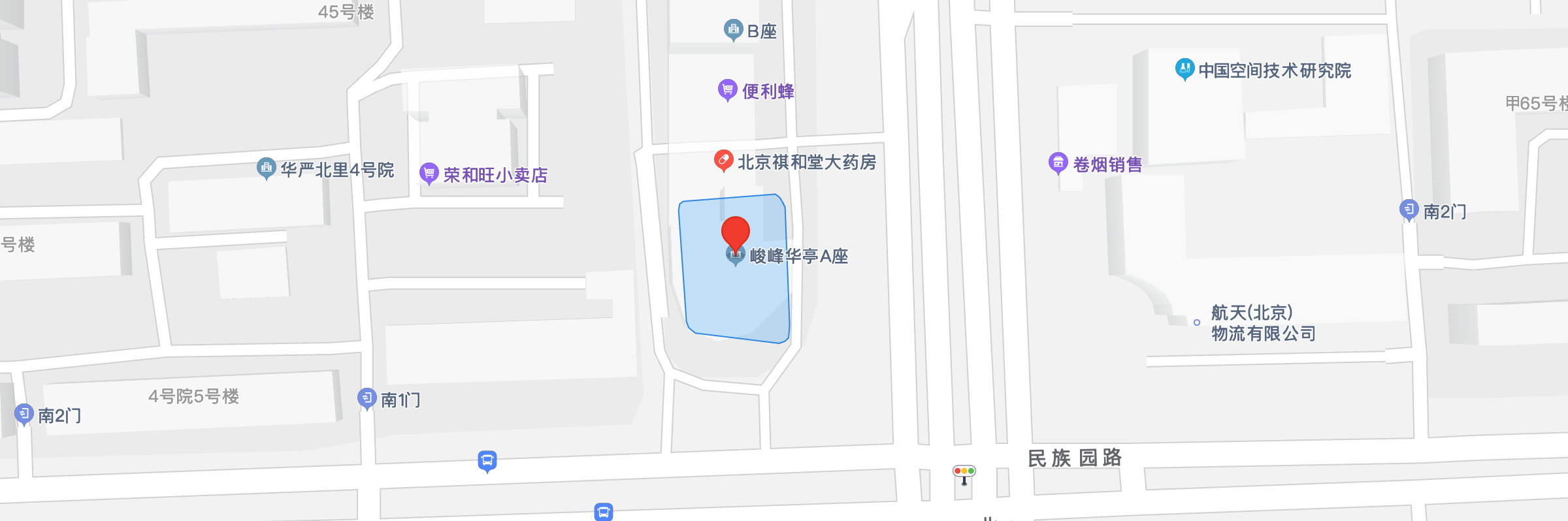Tap the red pin on 峻峰华亭A座

735,232
